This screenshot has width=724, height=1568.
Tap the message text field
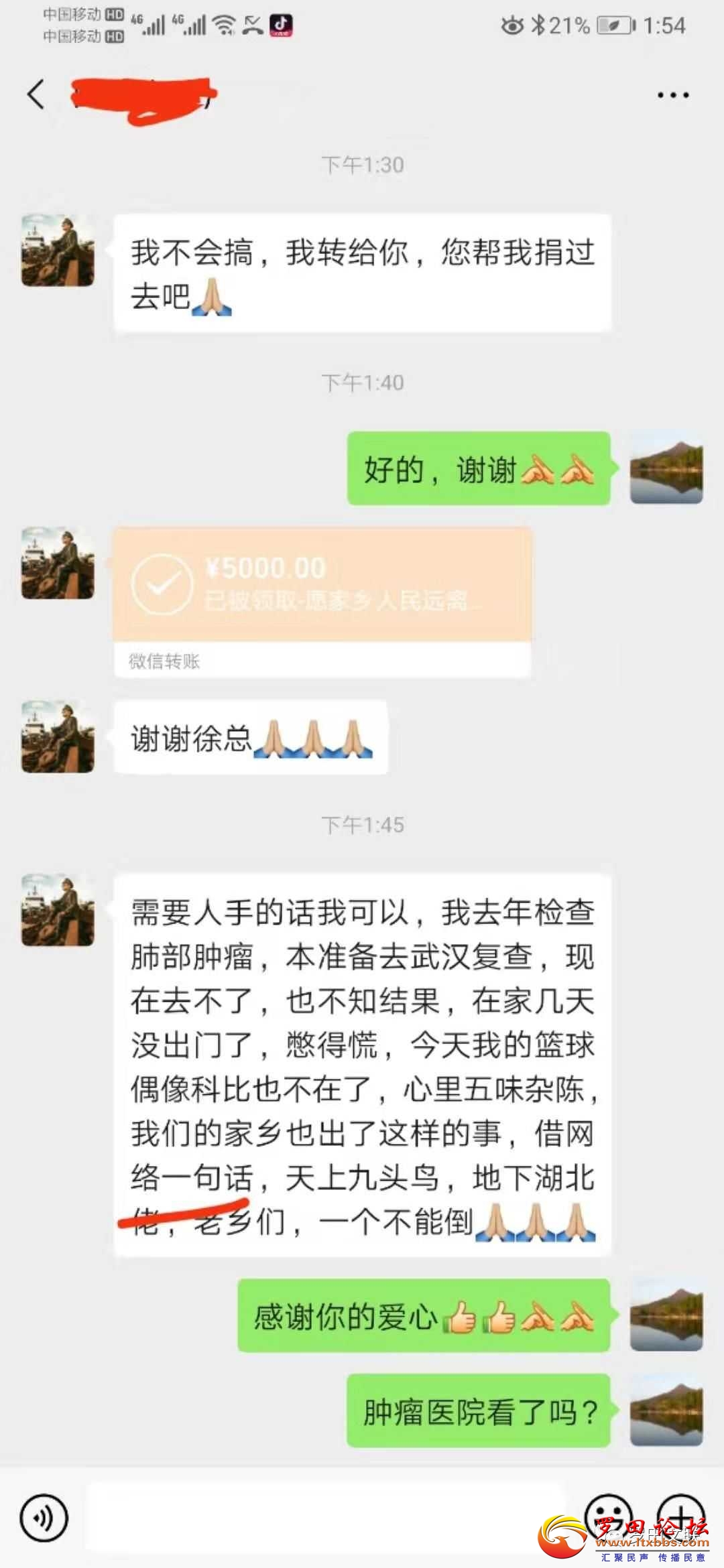[325, 1517]
